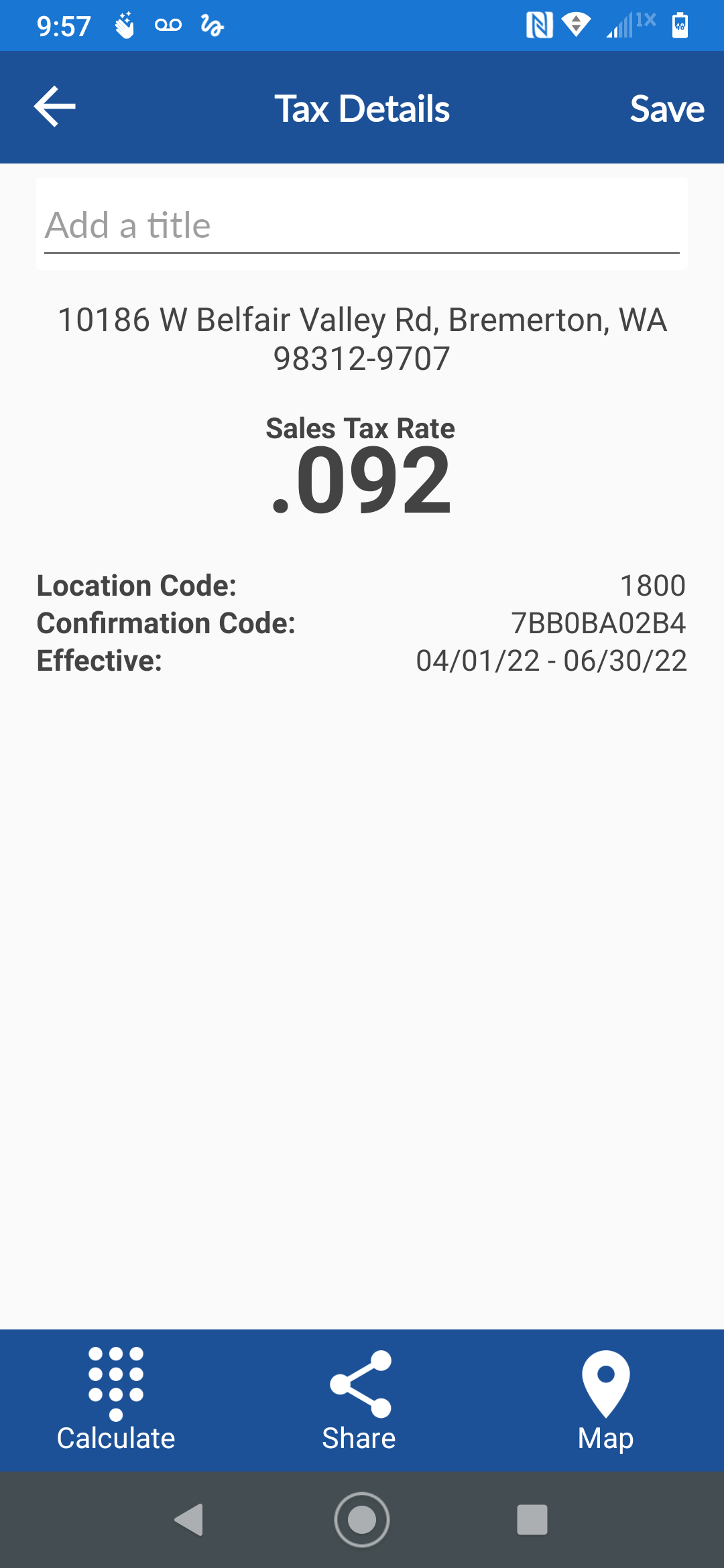Select the Bremerton address text
This screenshot has width=724, height=1568.
coord(362,338)
